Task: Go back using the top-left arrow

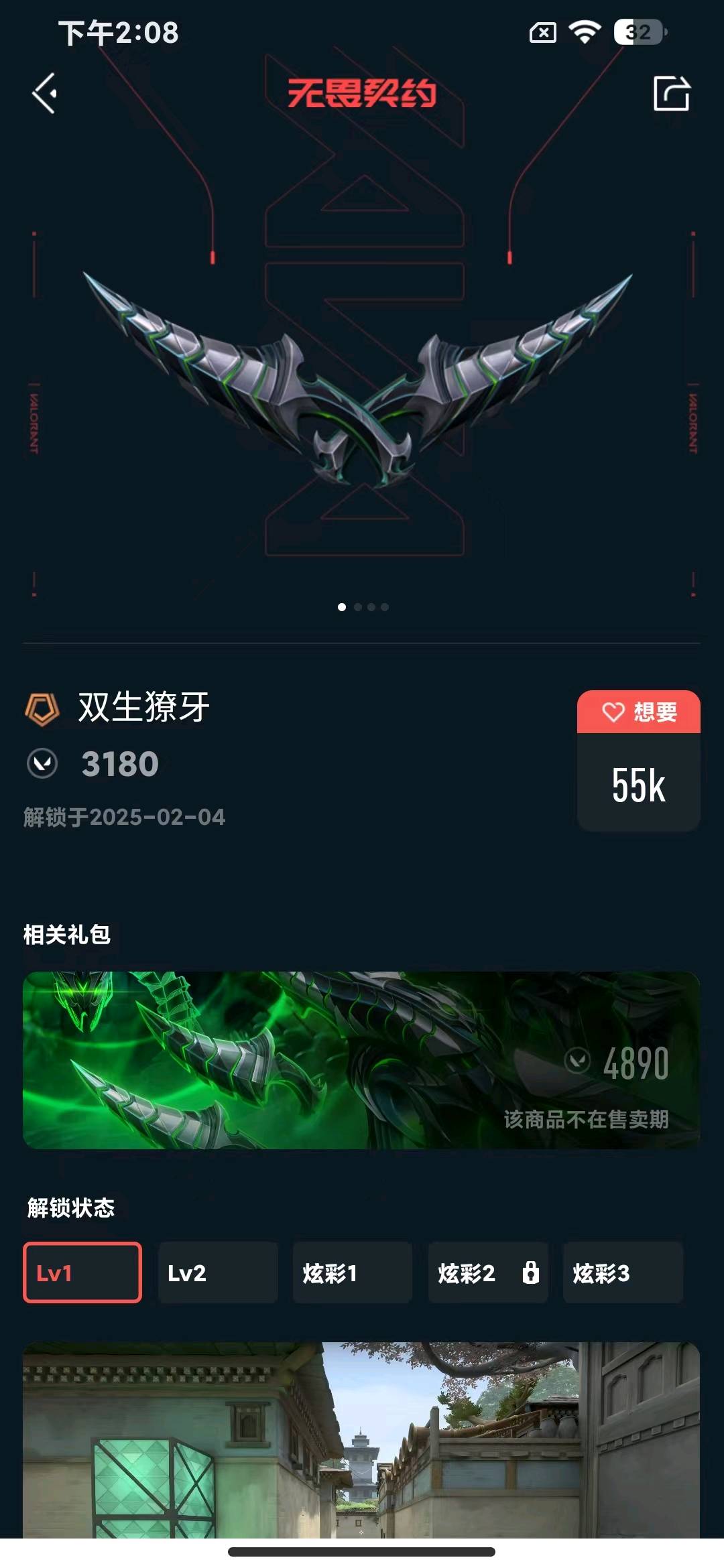Action: click(45, 93)
